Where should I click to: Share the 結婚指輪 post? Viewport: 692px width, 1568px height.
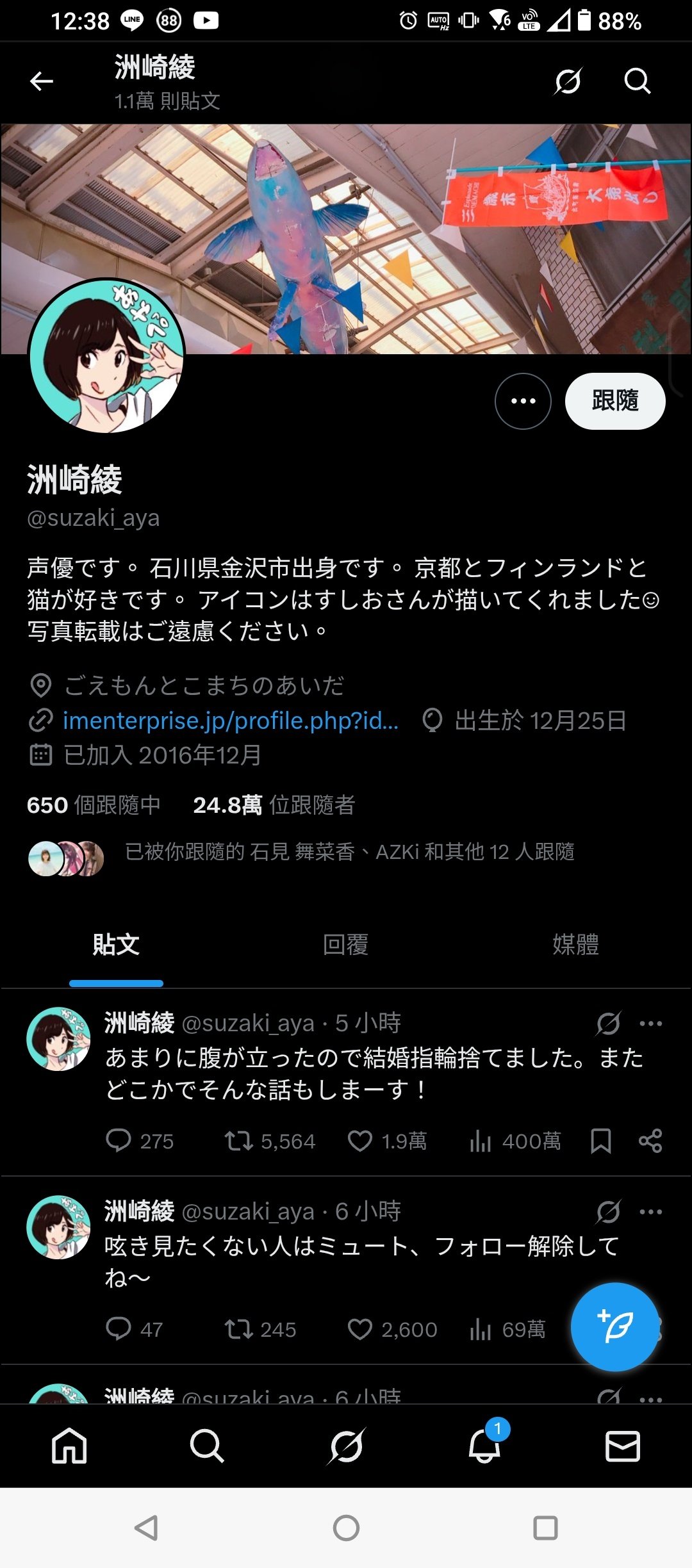650,1141
